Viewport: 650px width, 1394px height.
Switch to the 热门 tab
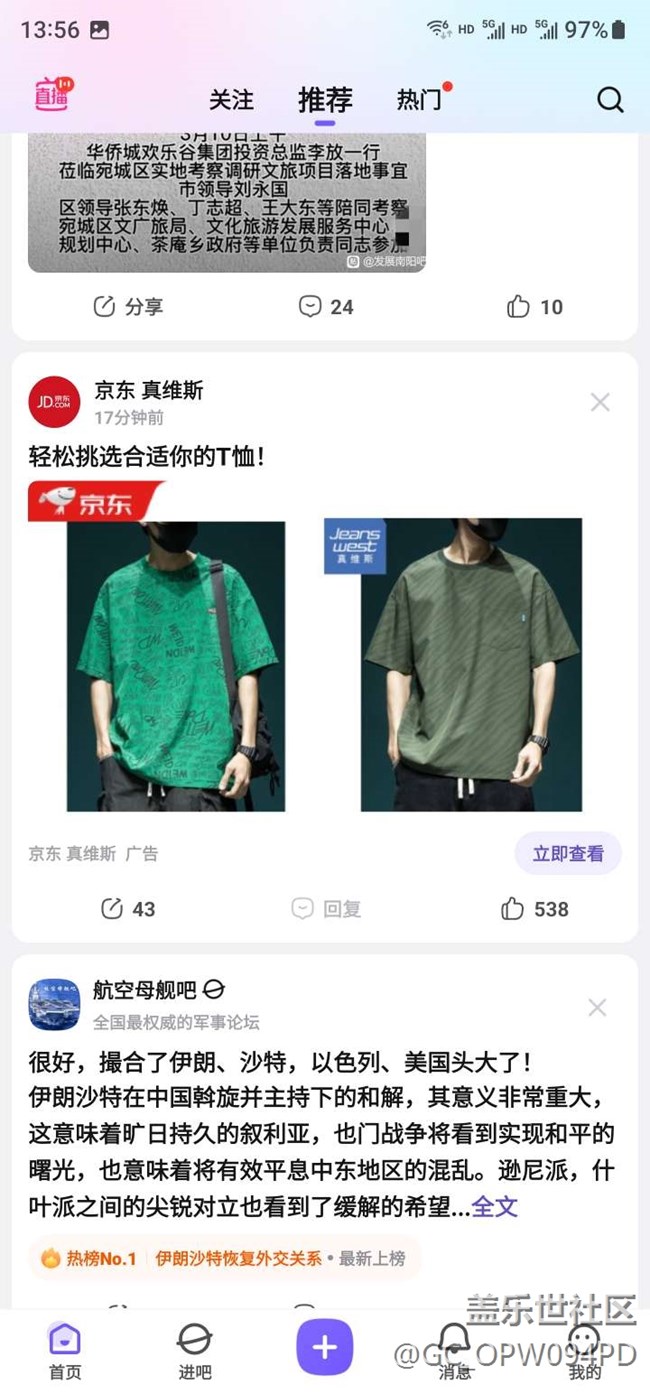tap(419, 99)
